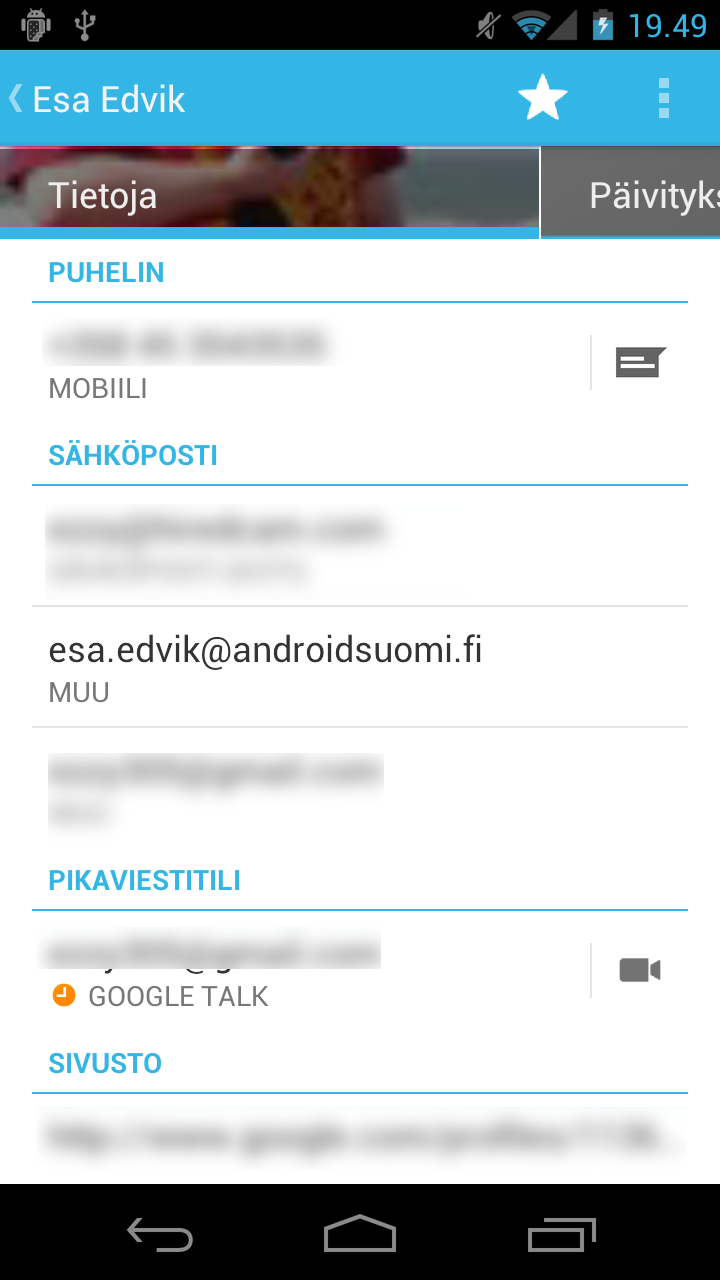This screenshot has width=720, height=1280.
Task: Email esa.edvik@androidsuomi.fi
Action: (x=360, y=667)
